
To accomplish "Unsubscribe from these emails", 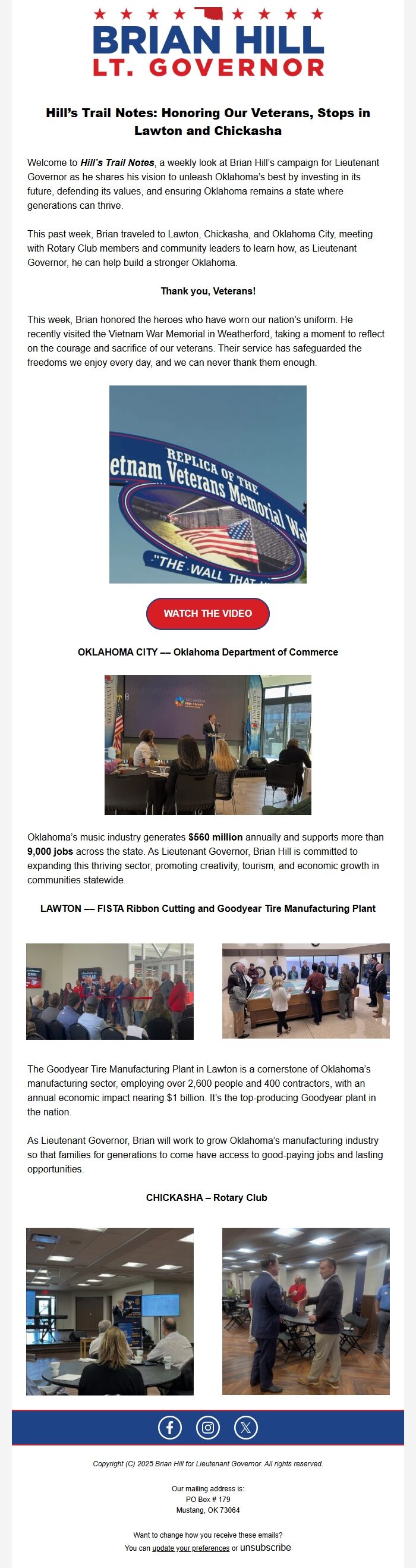I will click(265, 1547).
